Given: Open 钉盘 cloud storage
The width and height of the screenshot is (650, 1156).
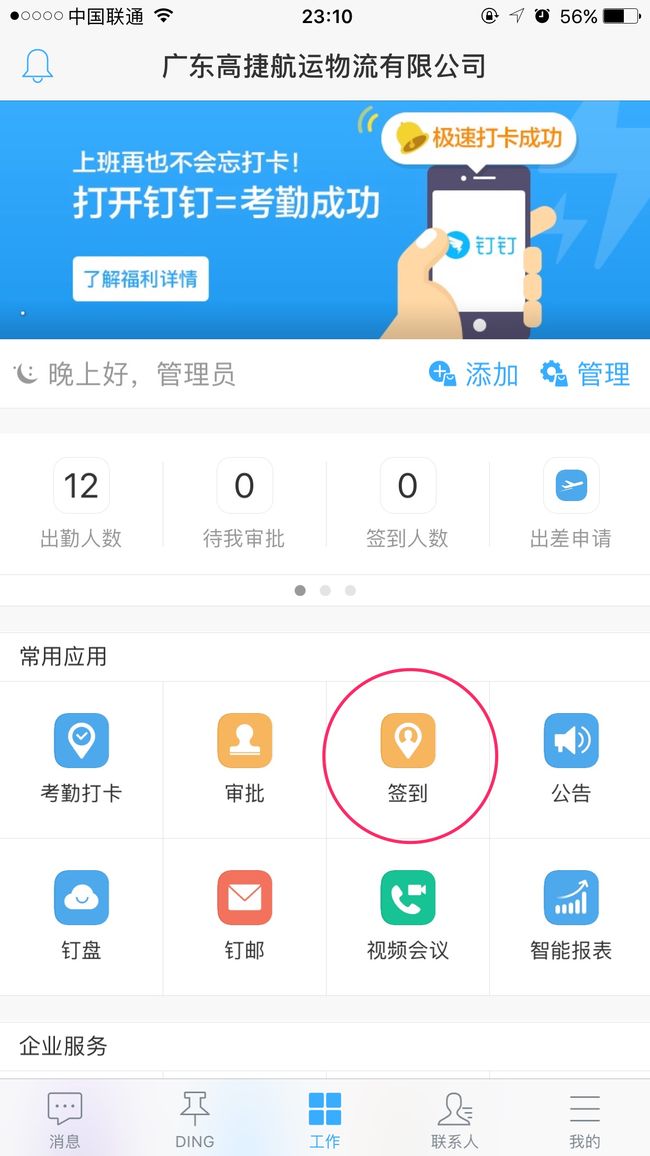Looking at the screenshot, I should 81,916.
